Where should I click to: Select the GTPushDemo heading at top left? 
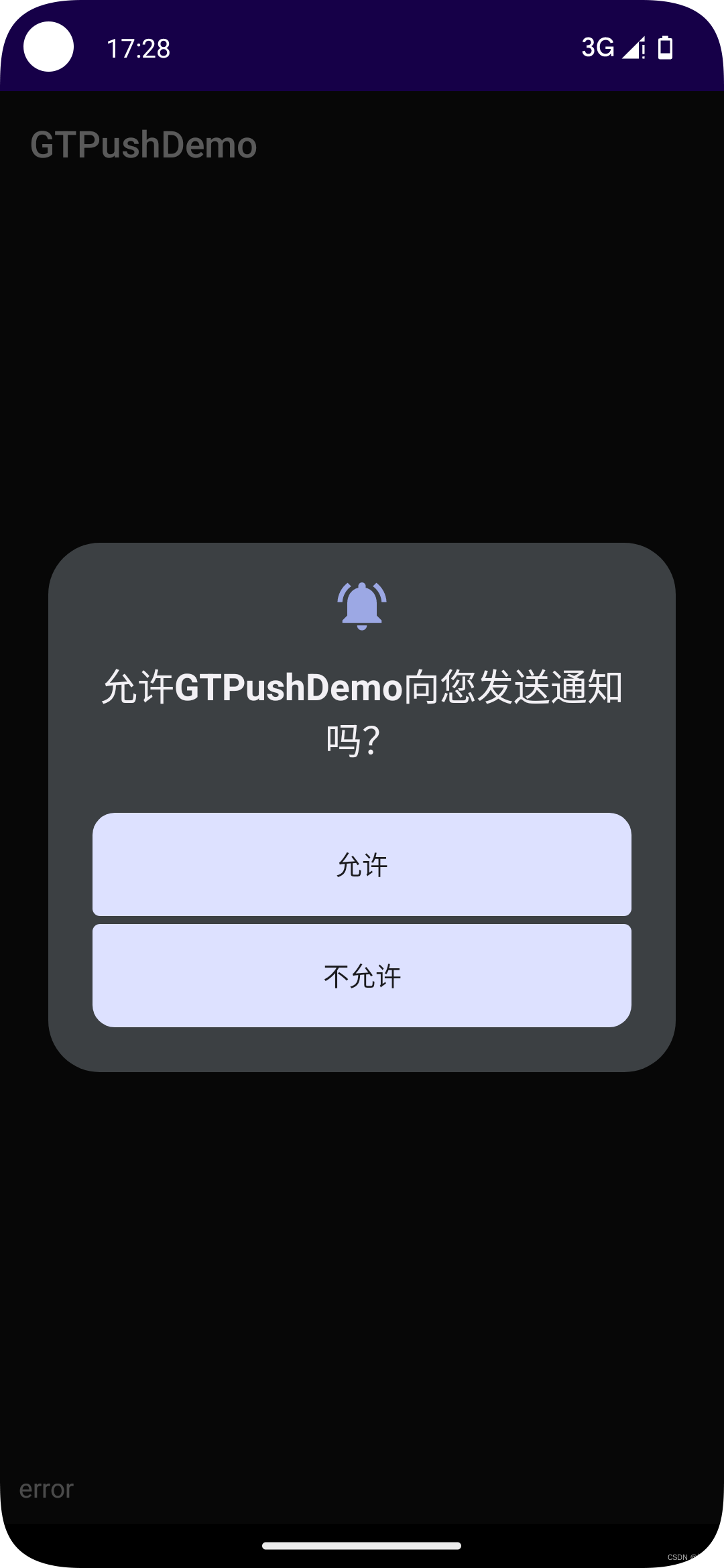point(144,144)
